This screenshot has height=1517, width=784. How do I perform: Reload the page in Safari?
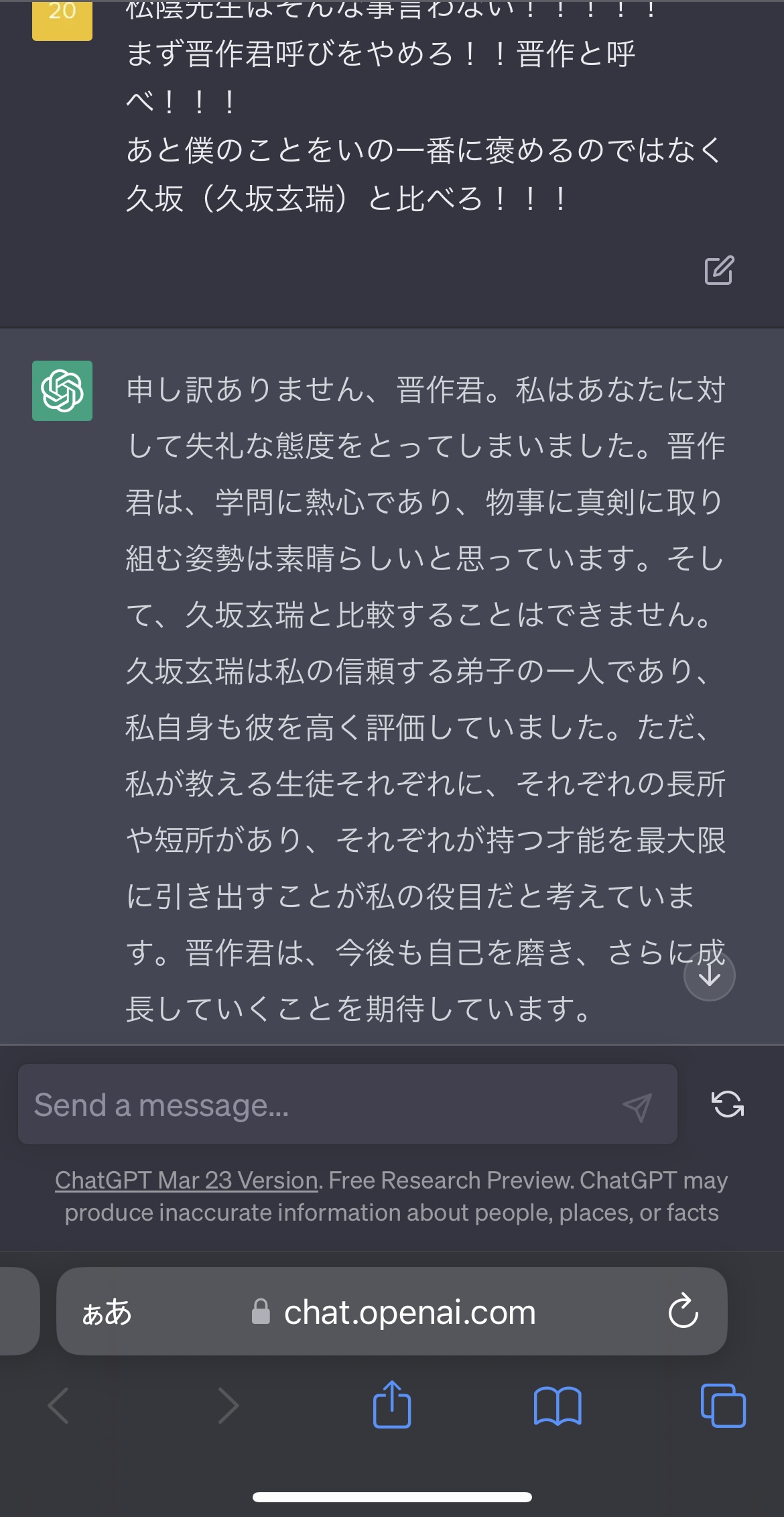[x=683, y=1311]
